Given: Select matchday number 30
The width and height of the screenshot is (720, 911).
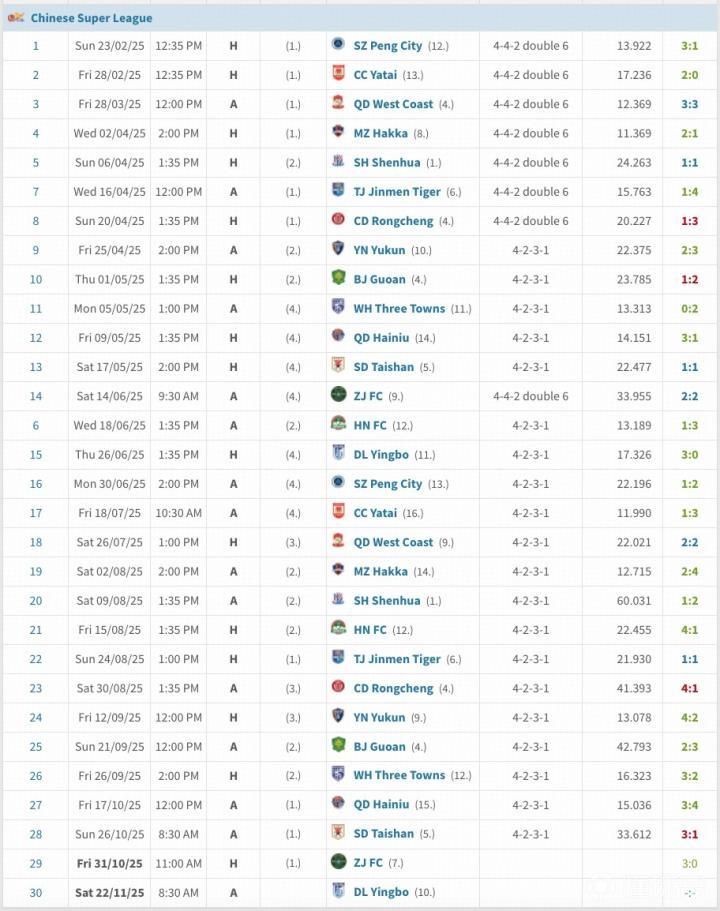Looking at the screenshot, I should point(35,892).
